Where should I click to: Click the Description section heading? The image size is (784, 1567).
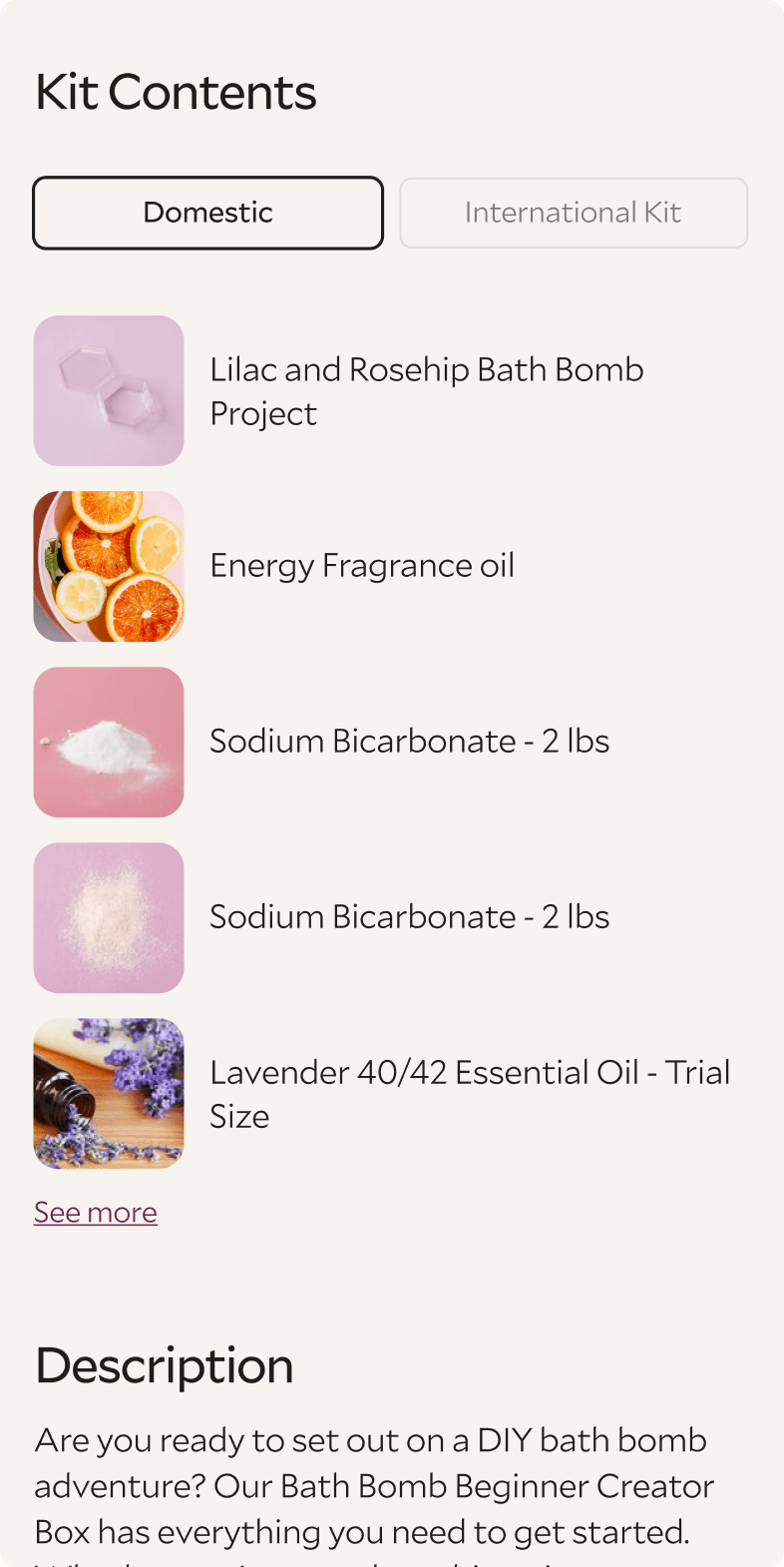point(164,1365)
